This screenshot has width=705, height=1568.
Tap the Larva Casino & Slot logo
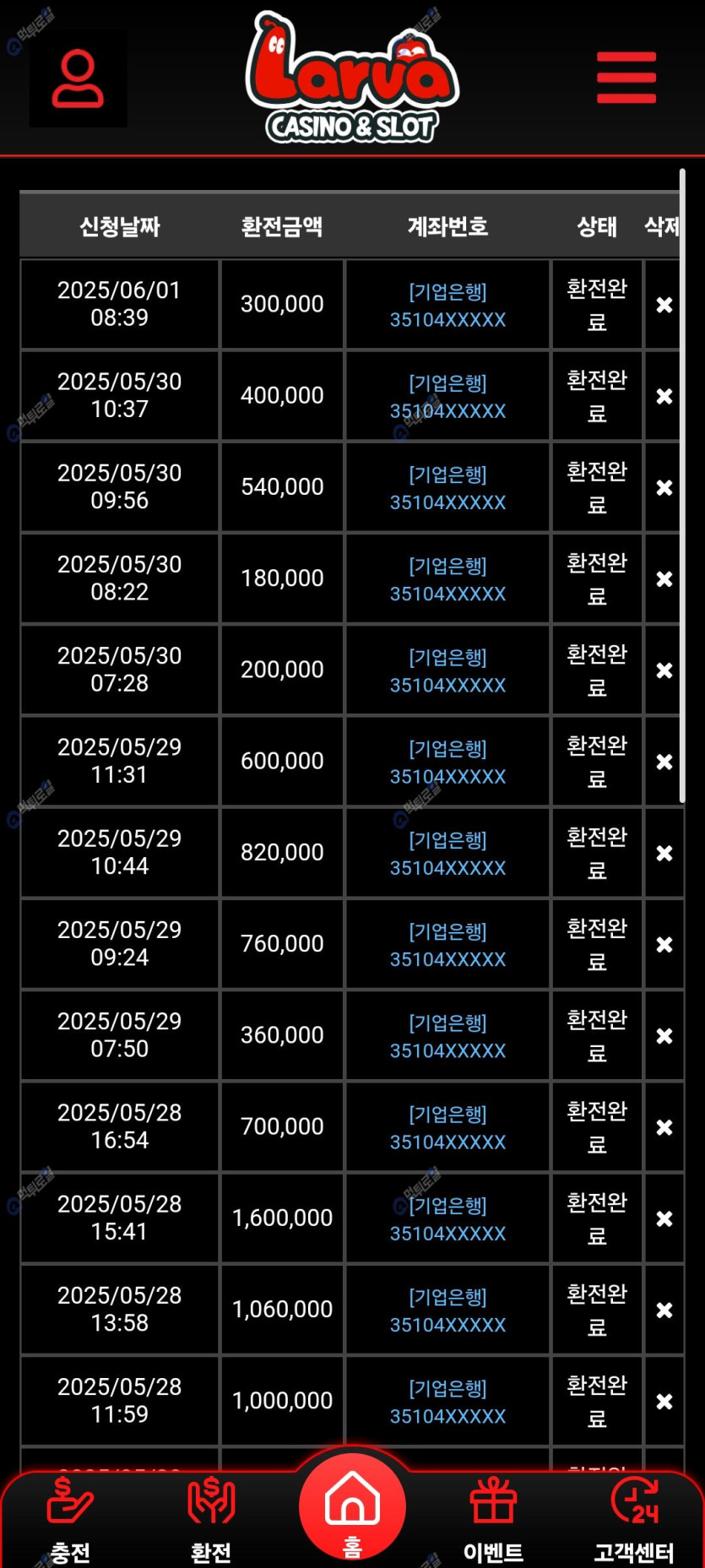click(352, 79)
